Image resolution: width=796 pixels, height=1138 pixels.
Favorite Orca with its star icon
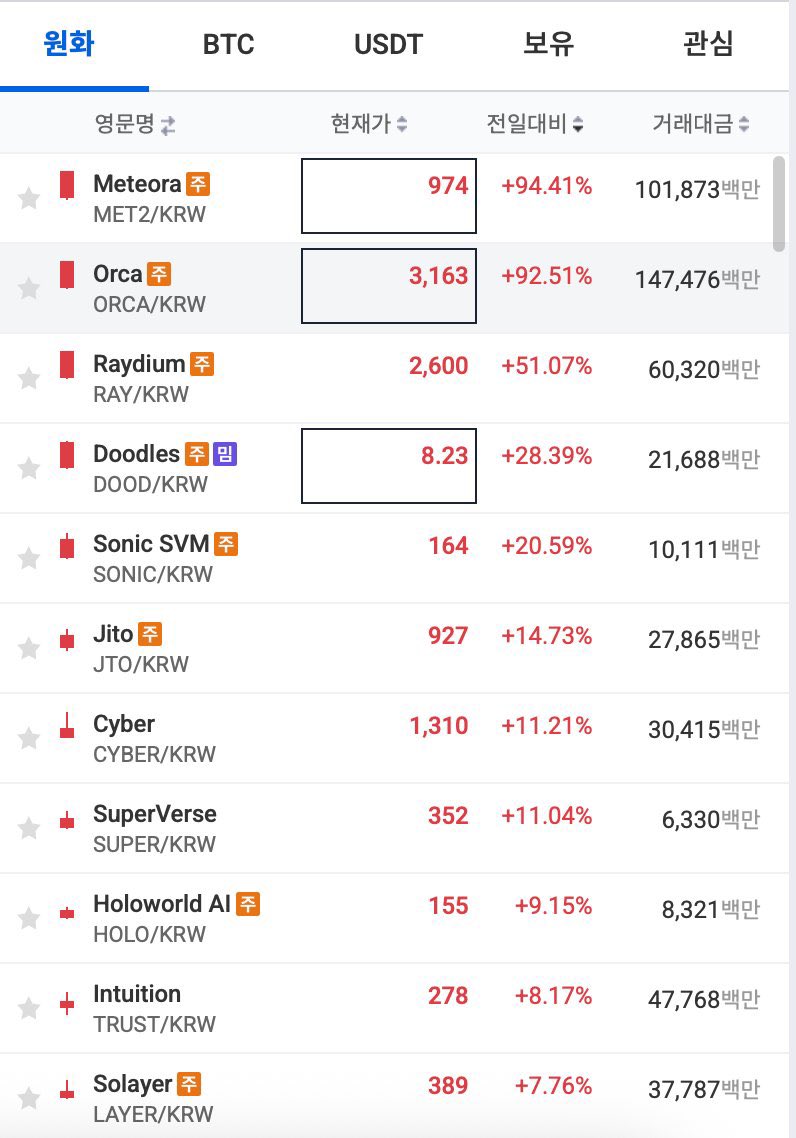[x=29, y=289]
